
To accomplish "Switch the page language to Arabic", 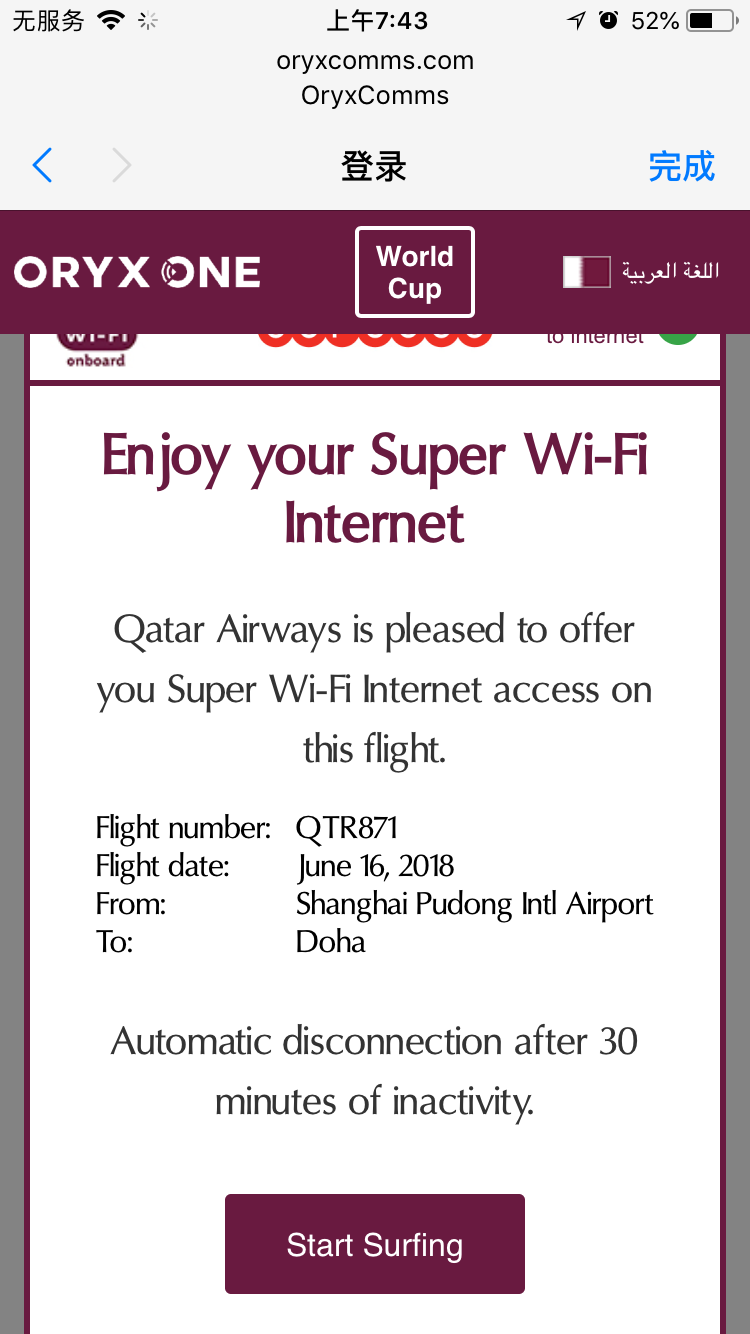I will click(642, 272).
